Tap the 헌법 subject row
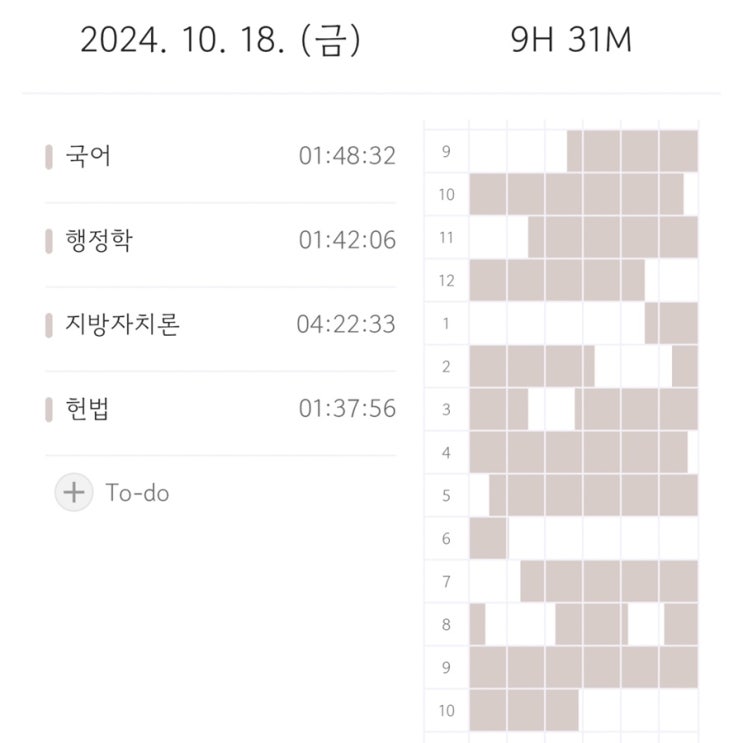Screen dimensions: 743x743 [220, 409]
